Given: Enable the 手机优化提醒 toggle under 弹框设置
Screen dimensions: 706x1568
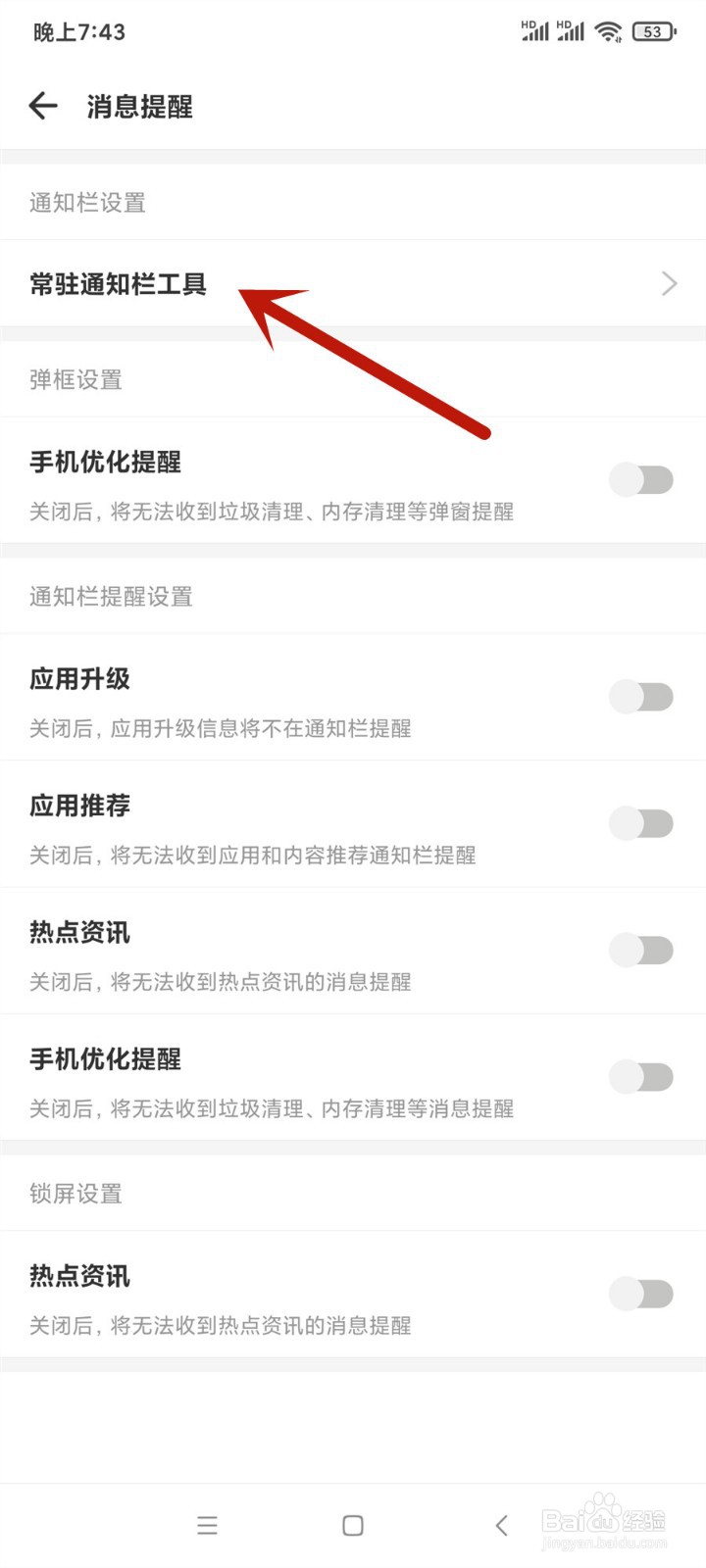Looking at the screenshot, I should point(640,479).
